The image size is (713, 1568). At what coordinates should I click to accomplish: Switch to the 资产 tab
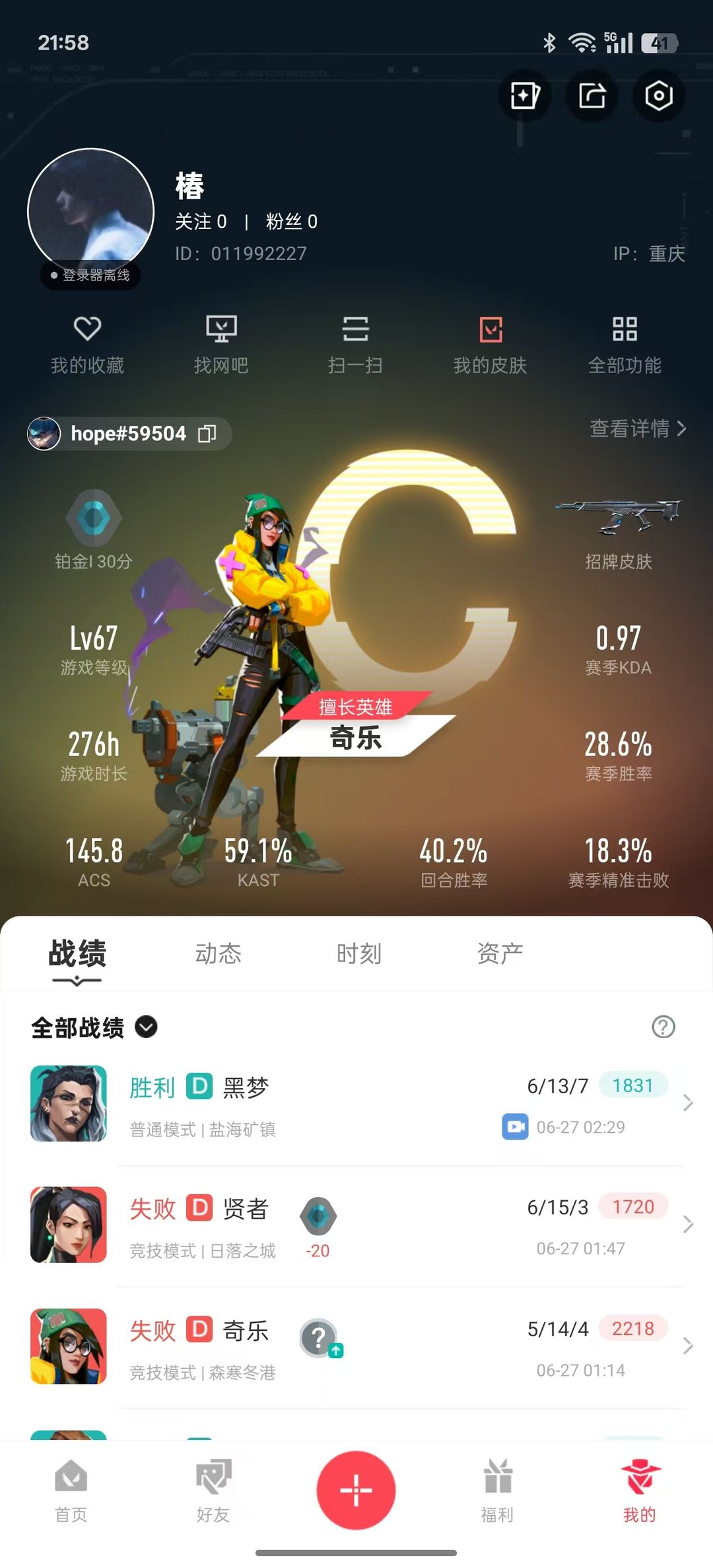point(500,953)
